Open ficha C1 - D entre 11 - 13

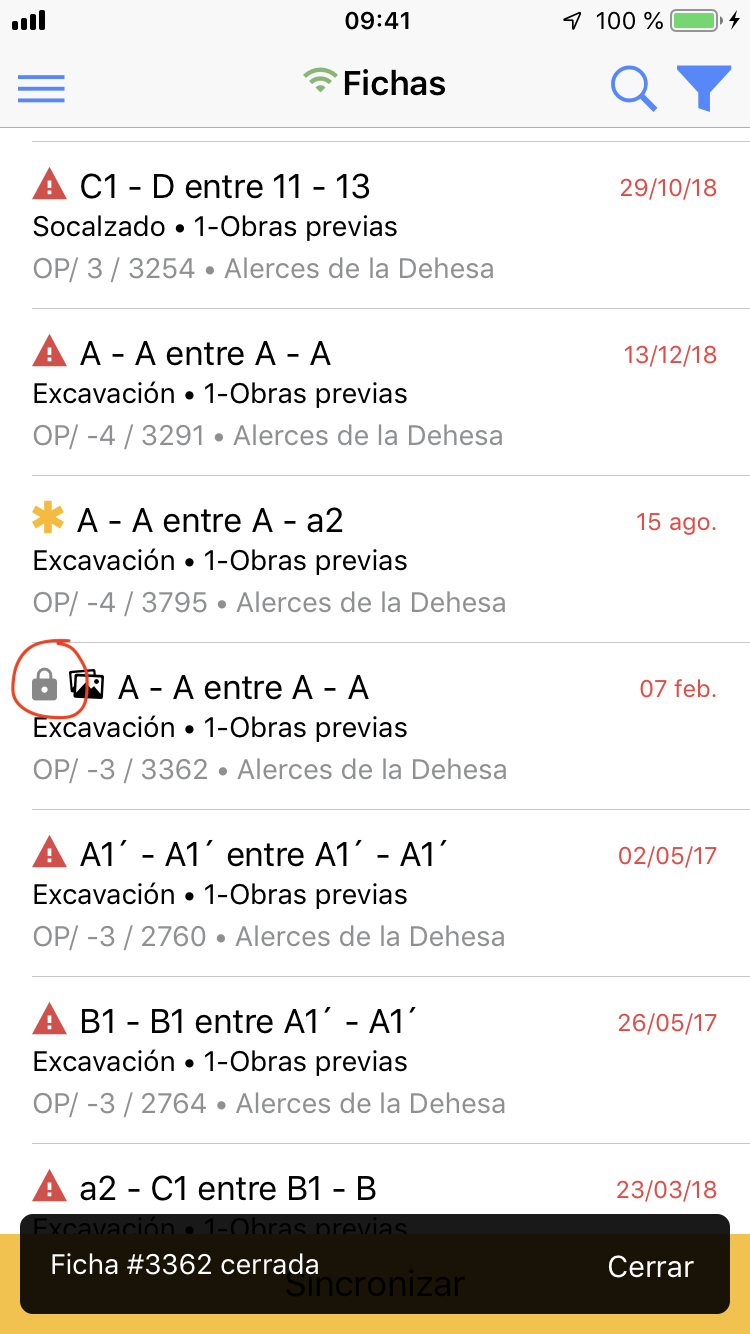click(375, 226)
